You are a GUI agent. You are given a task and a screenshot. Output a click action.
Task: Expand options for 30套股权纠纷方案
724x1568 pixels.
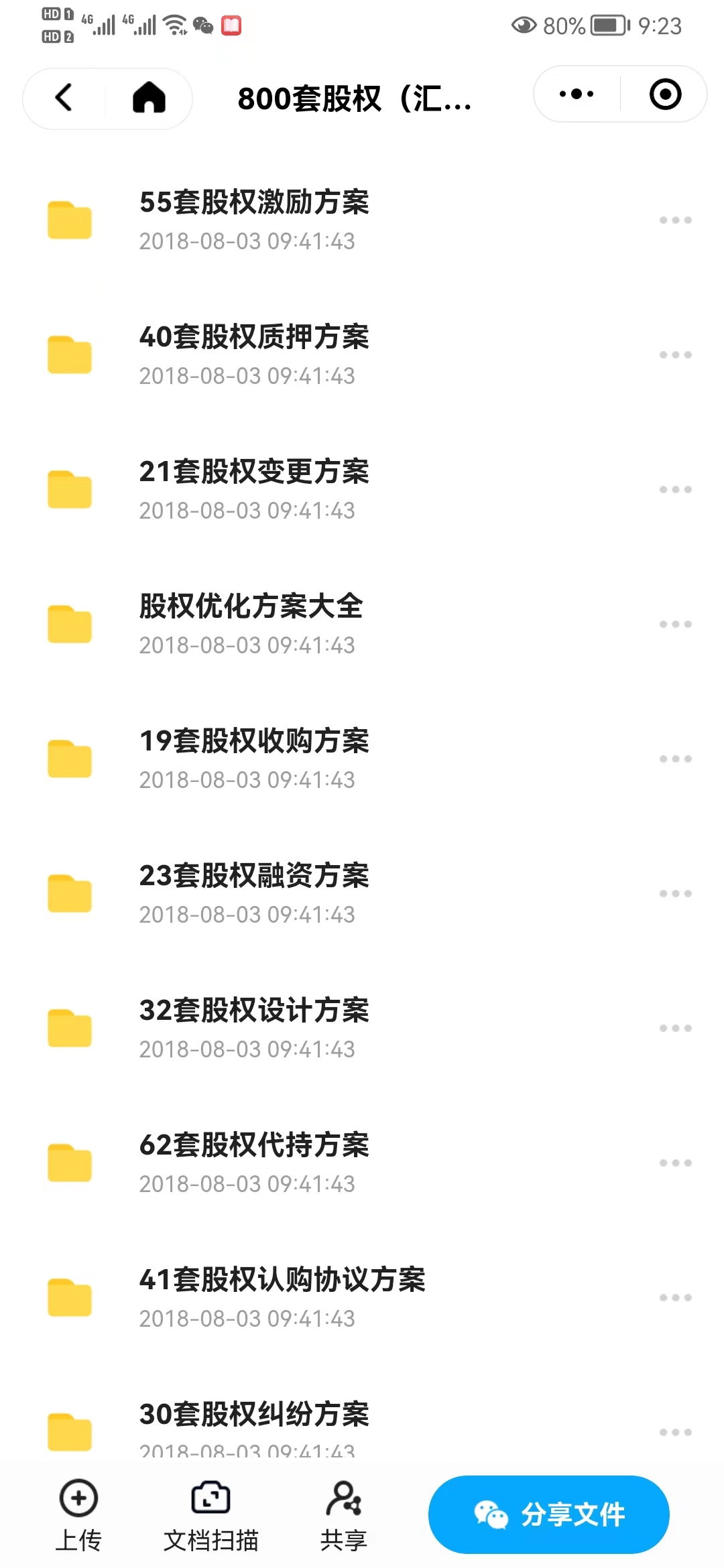tap(675, 1431)
